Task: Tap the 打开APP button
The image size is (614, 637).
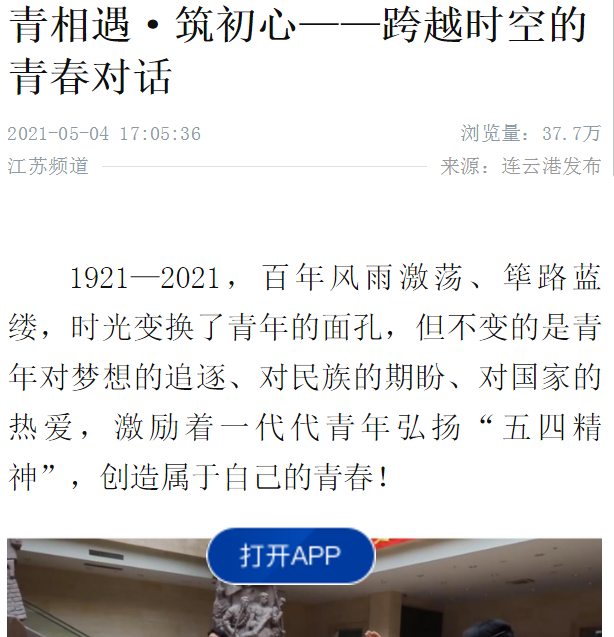Action: tap(290, 556)
